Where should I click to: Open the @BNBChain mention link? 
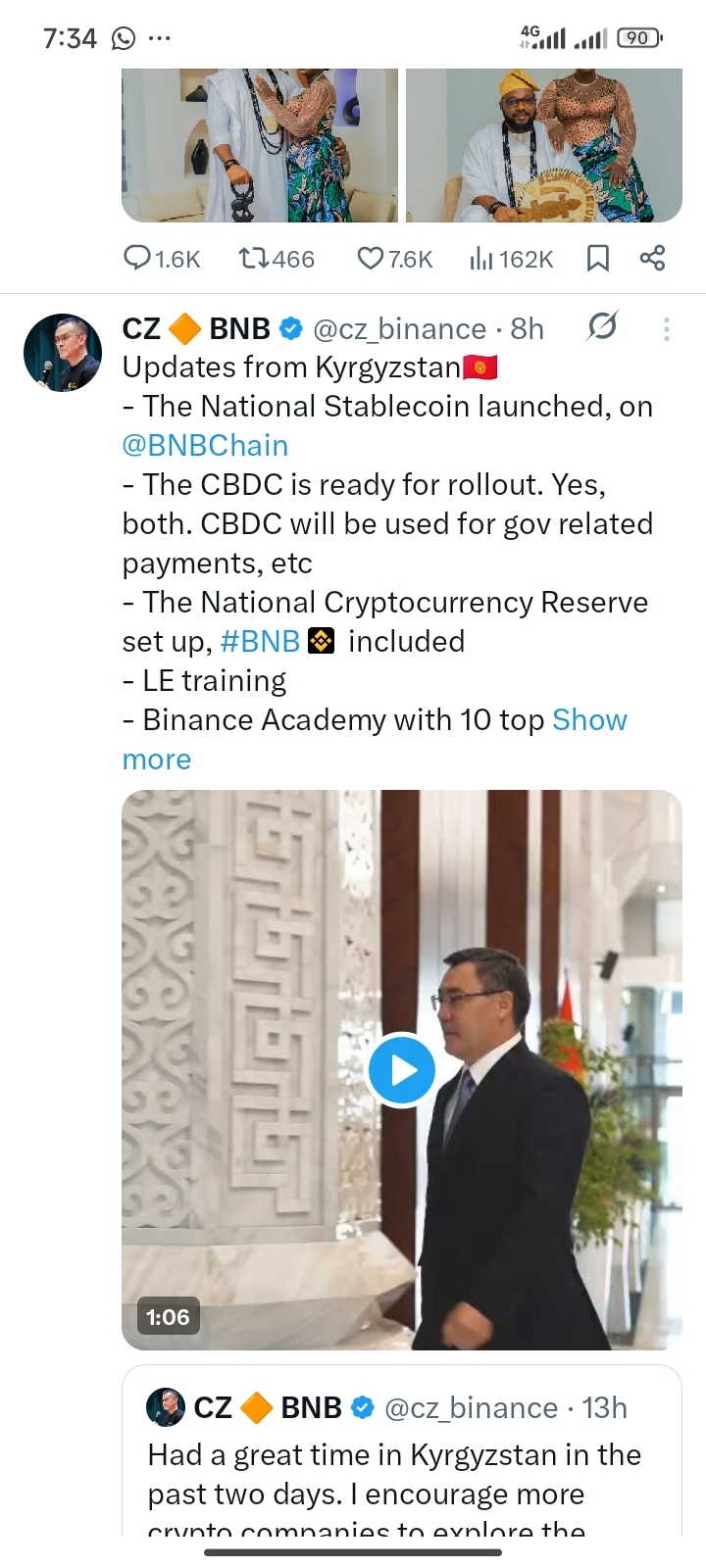[205, 445]
